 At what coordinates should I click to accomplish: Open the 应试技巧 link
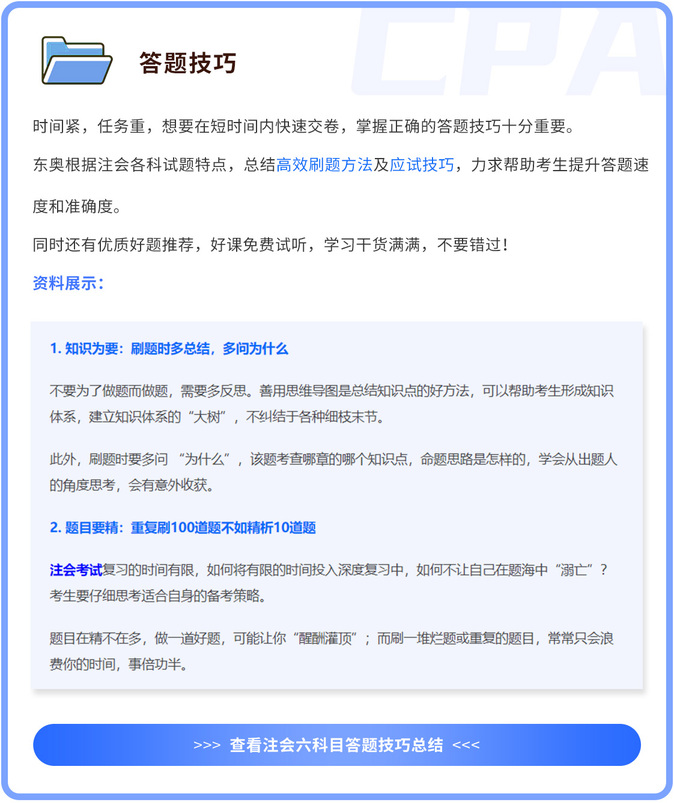point(421,165)
